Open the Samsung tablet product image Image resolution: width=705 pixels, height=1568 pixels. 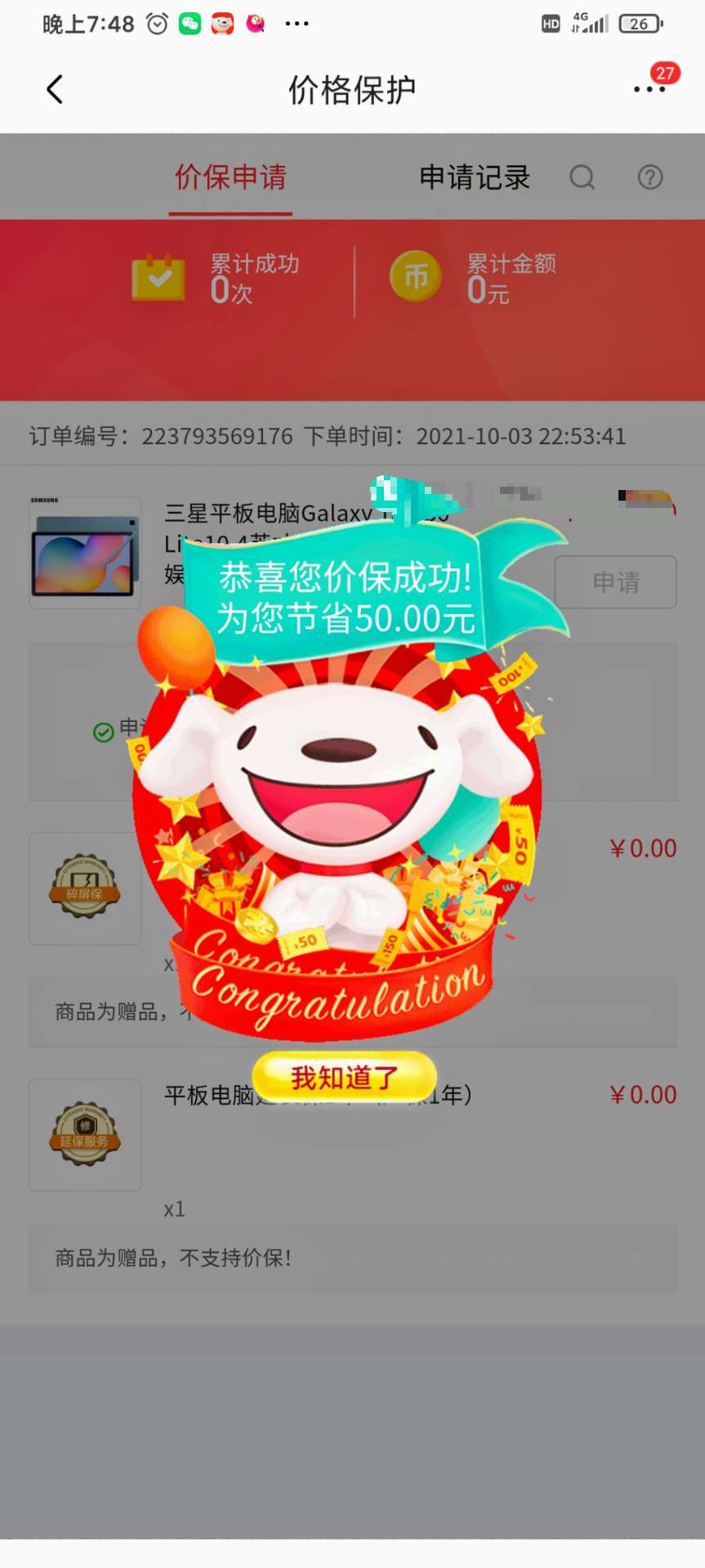85,554
